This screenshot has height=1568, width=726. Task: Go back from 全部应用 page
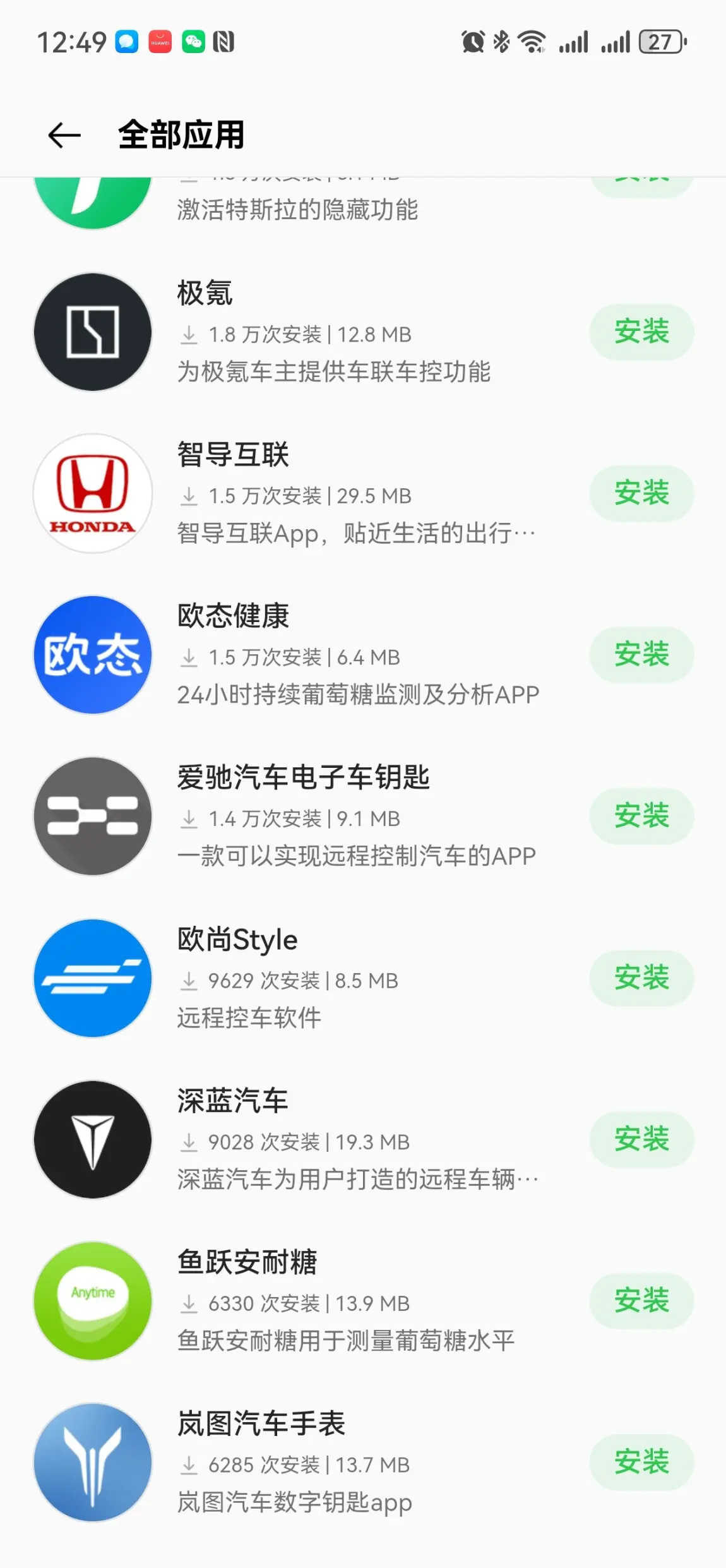[64, 135]
